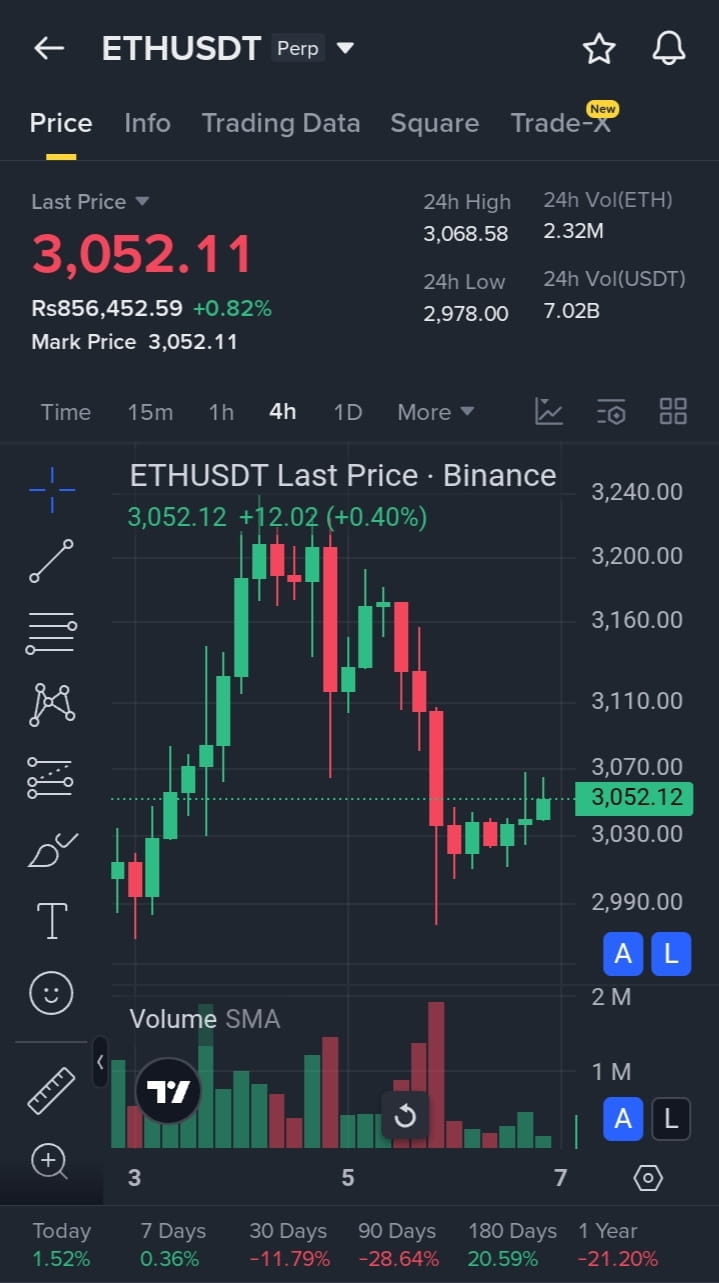Switch to the Trading Data tab
Image resolution: width=719 pixels, height=1283 pixels.
click(281, 123)
